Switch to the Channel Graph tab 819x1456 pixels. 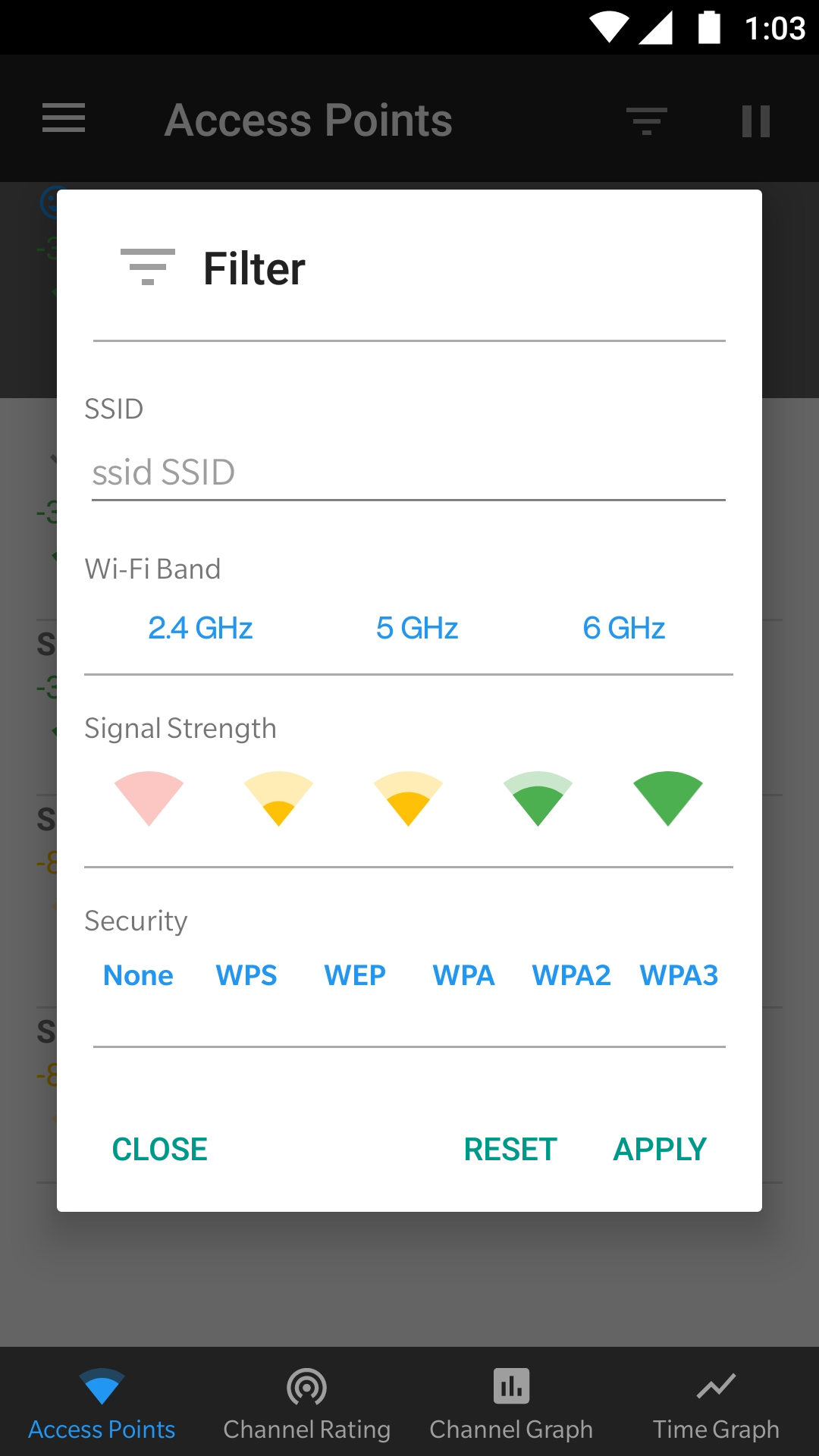511,1404
